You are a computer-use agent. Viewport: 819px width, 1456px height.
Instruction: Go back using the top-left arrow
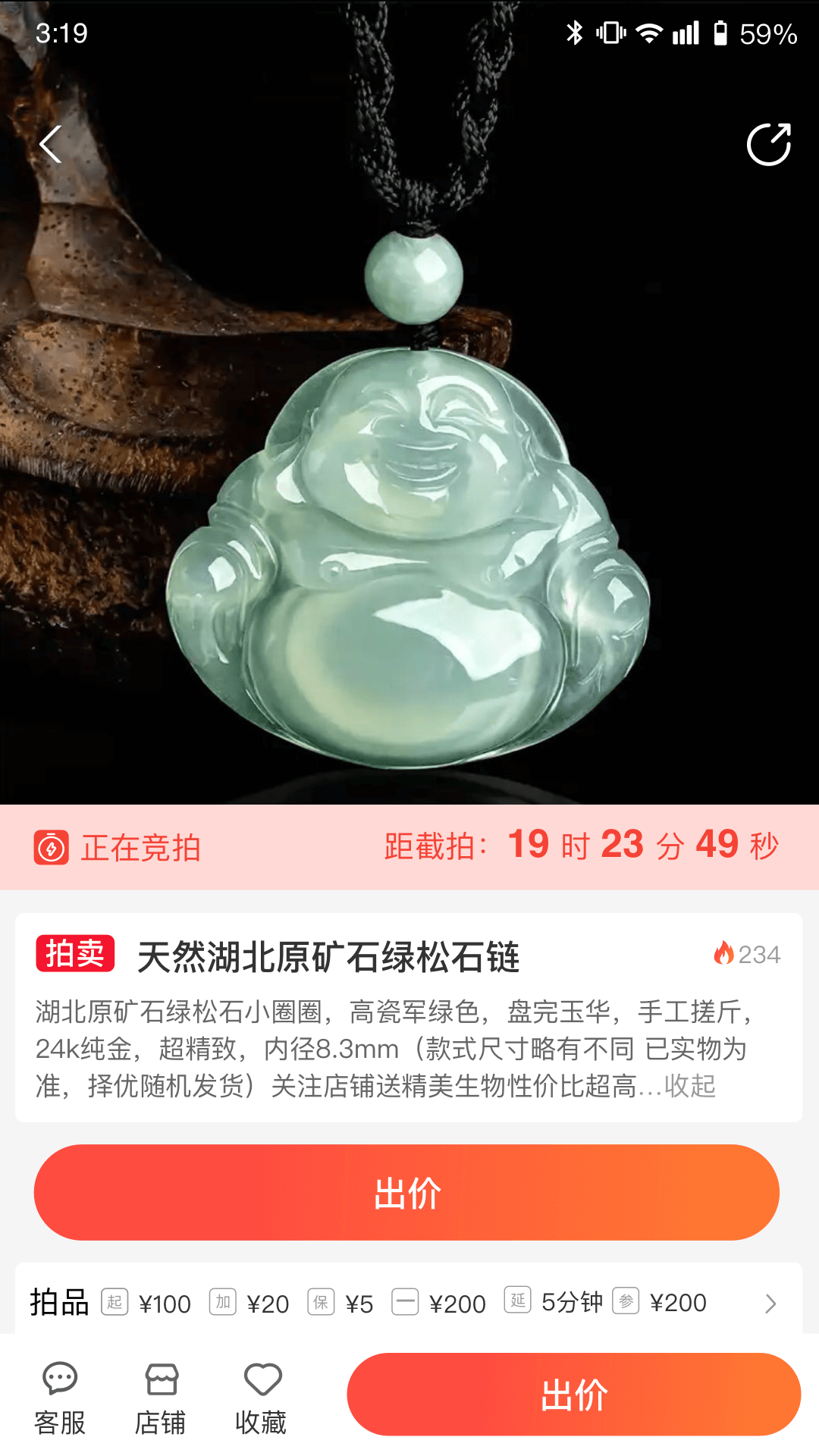click(x=51, y=144)
